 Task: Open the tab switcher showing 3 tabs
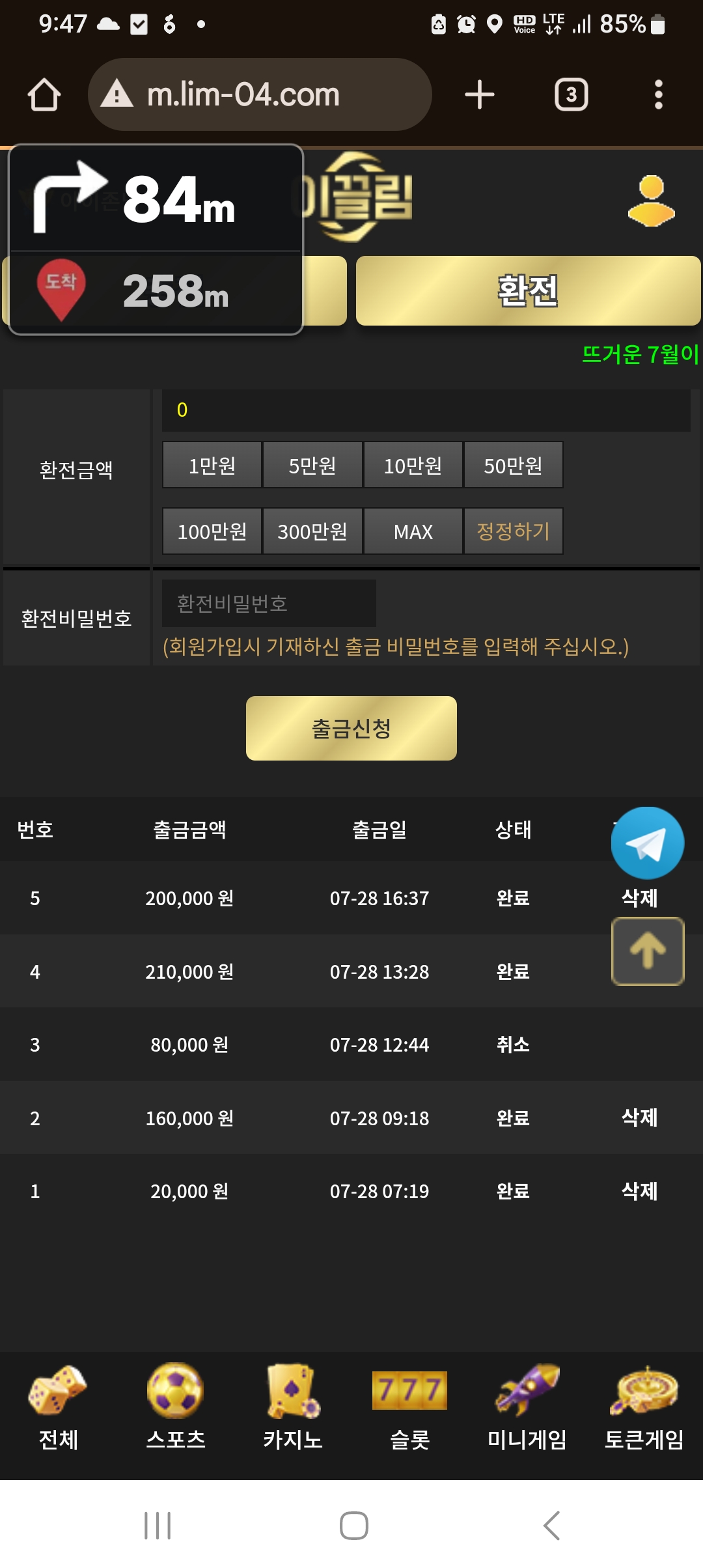(571, 95)
